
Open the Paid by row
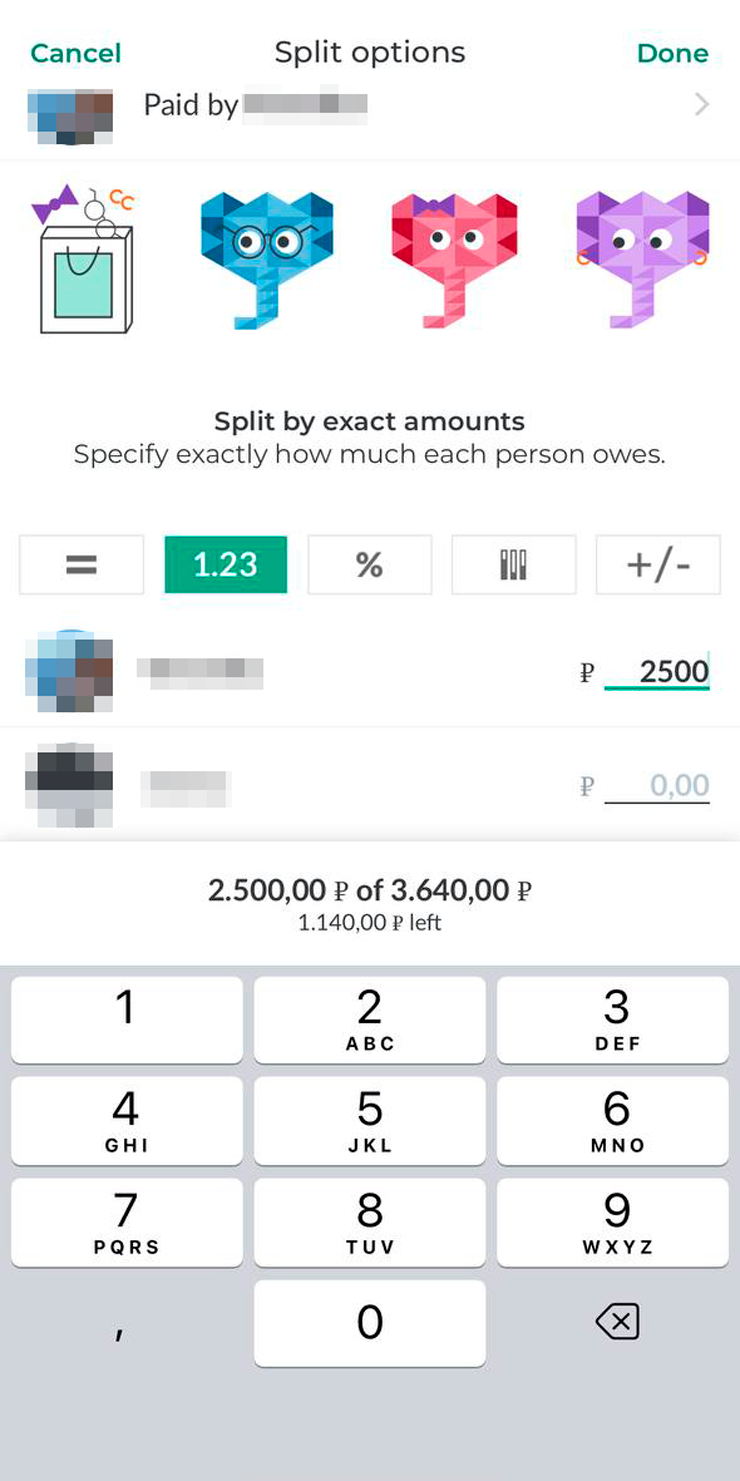pos(370,105)
